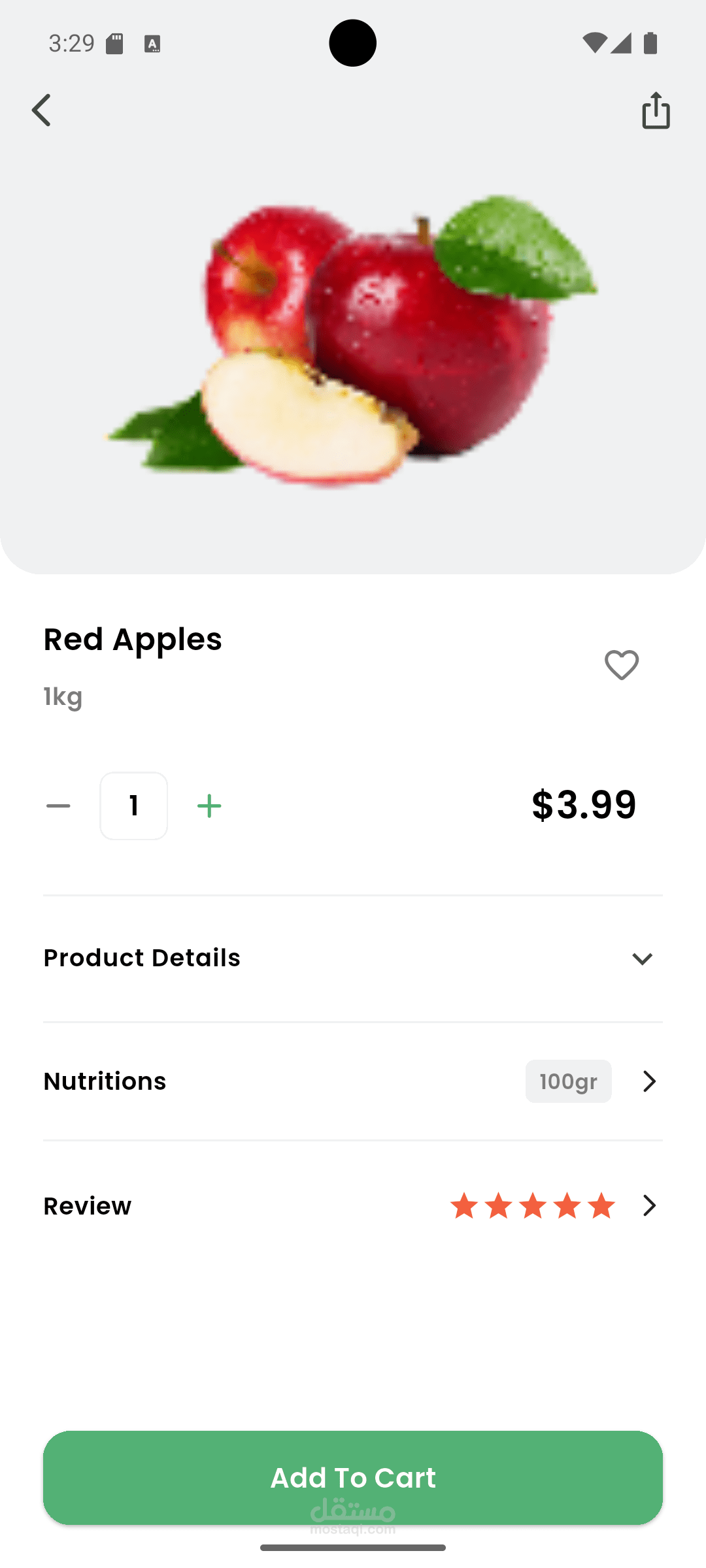Go back using the top-left arrow
706x1568 pixels.
pos(42,110)
